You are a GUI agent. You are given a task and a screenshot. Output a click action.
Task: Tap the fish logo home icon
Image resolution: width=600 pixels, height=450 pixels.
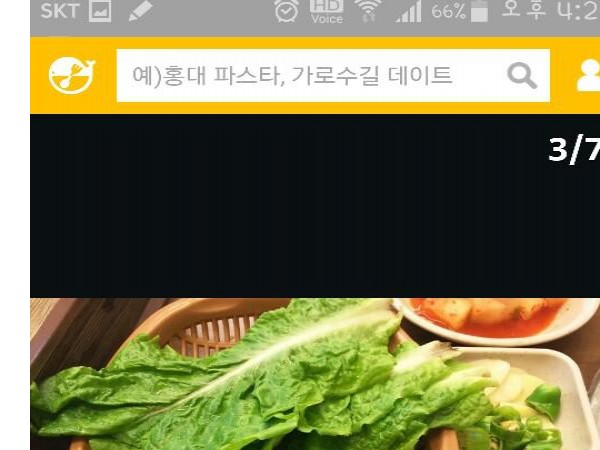coord(72,75)
